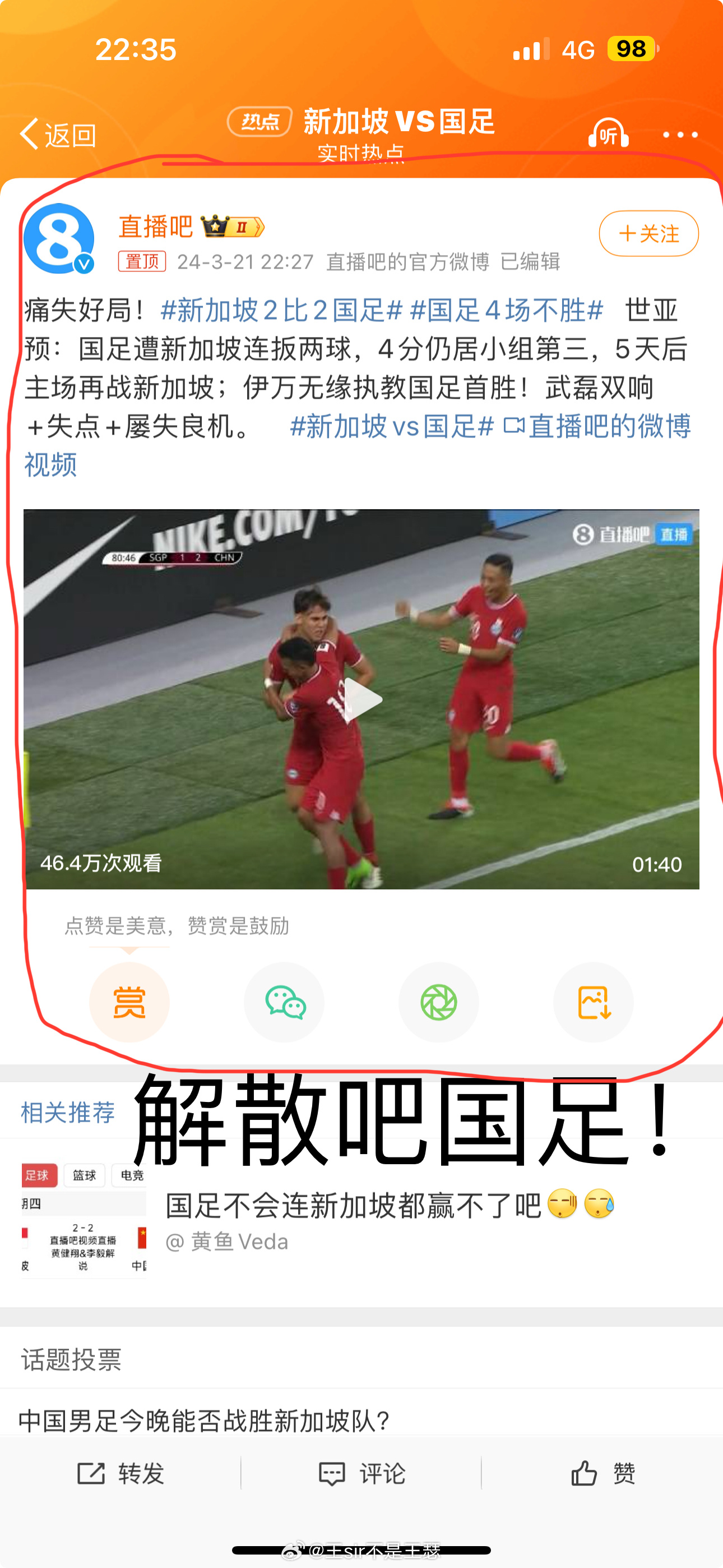723x1568 pixels.
Task: Go back with the 返回 button
Action: [x=58, y=135]
